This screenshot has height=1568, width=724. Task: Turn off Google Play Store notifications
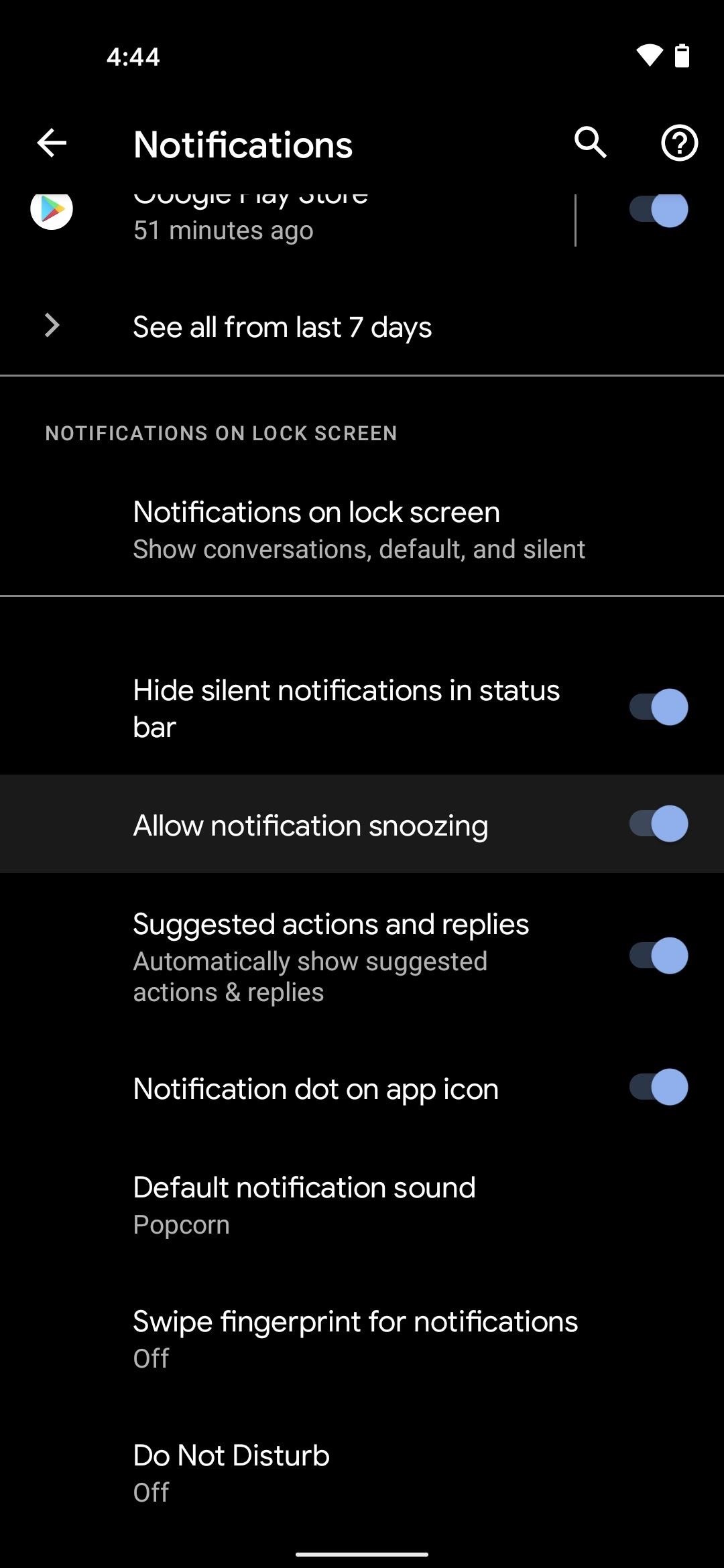click(x=658, y=210)
